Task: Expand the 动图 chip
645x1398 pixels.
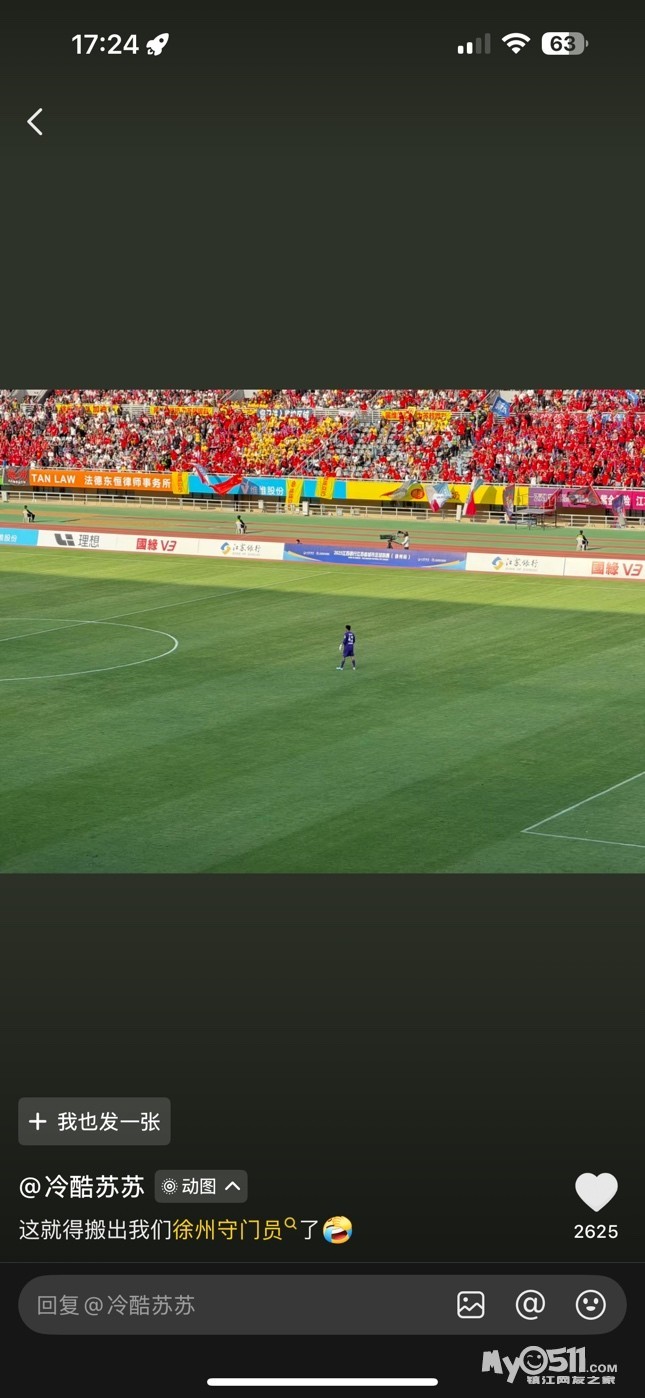Action: pyautogui.click(x=201, y=1187)
